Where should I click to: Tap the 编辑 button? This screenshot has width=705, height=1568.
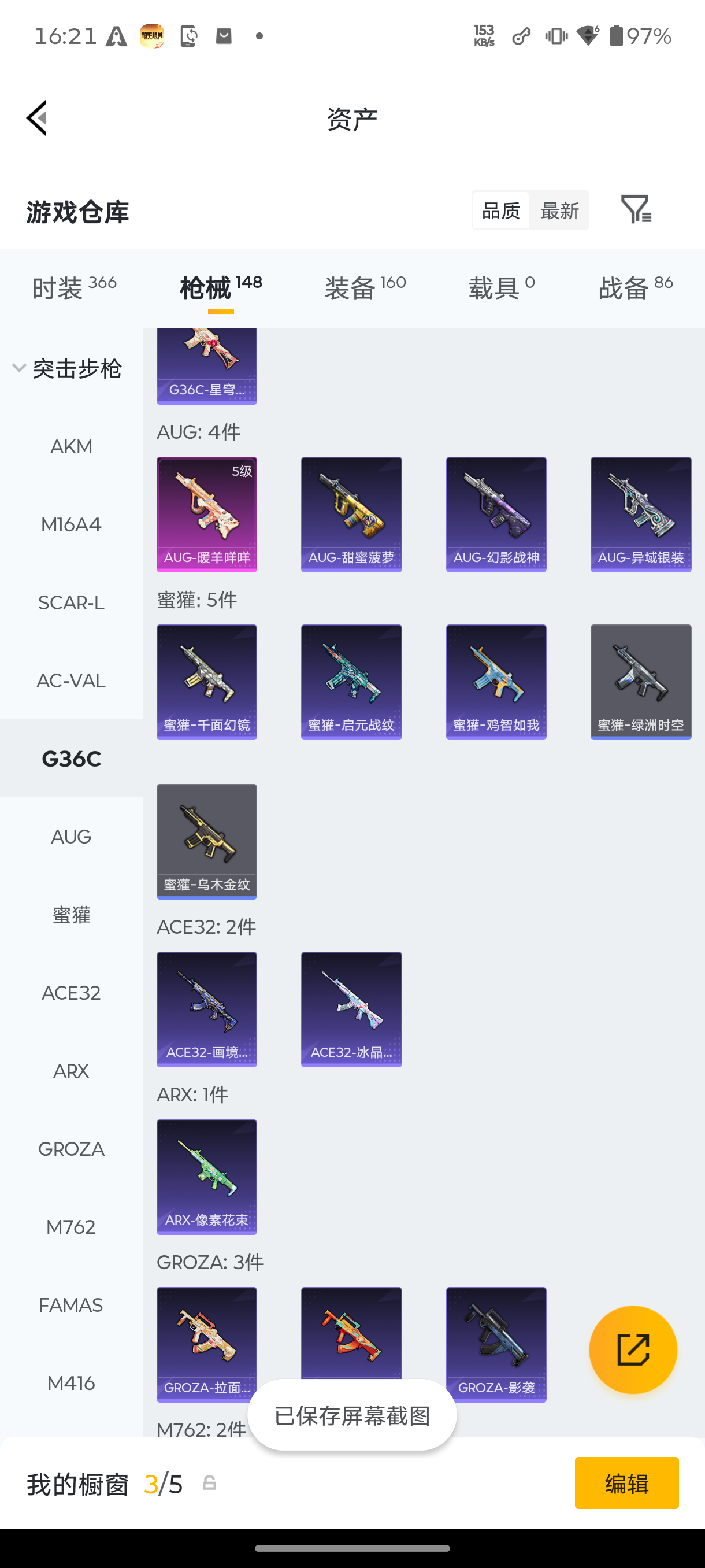[626, 1483]
